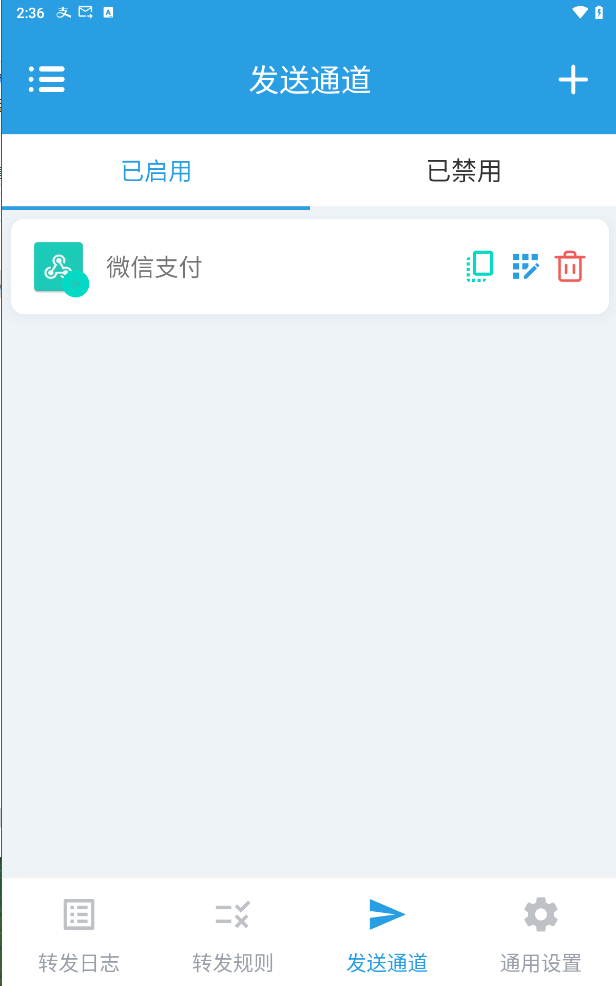Viewport: 616px width, 986px height.
Task: Edit the 微信支付 channel
Action: pos(525,267)
